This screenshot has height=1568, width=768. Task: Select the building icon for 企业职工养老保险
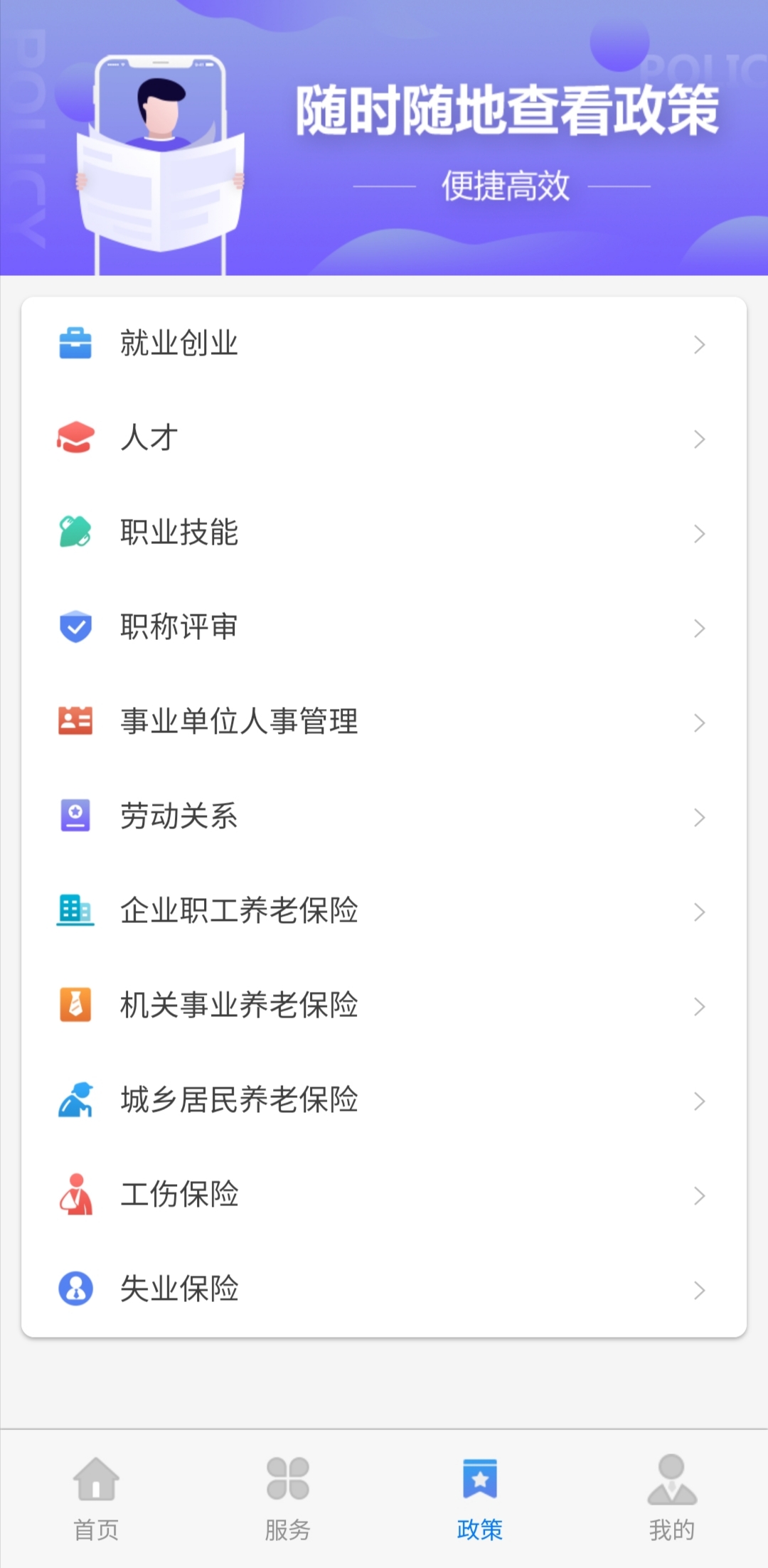(76, 911)
